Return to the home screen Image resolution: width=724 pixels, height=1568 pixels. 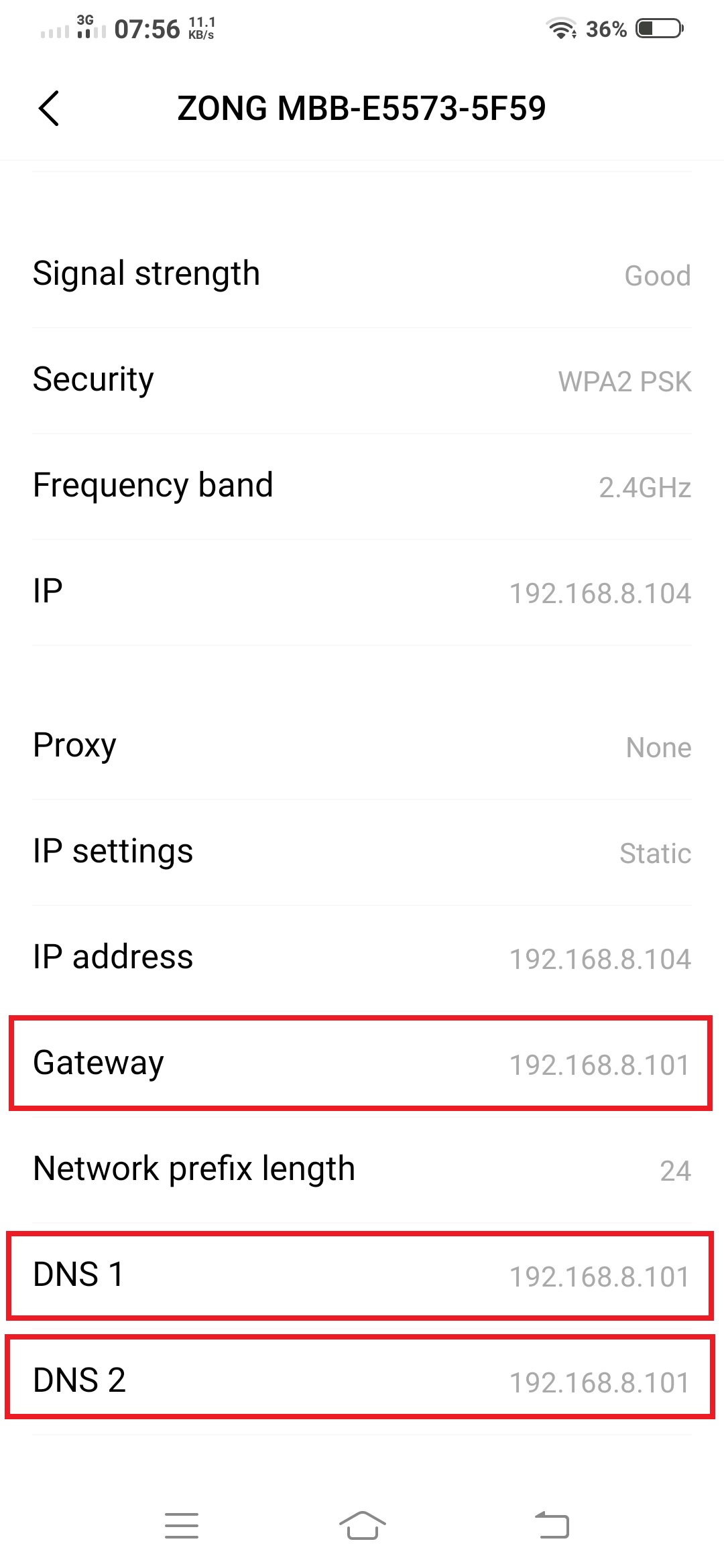[363, 1526]
